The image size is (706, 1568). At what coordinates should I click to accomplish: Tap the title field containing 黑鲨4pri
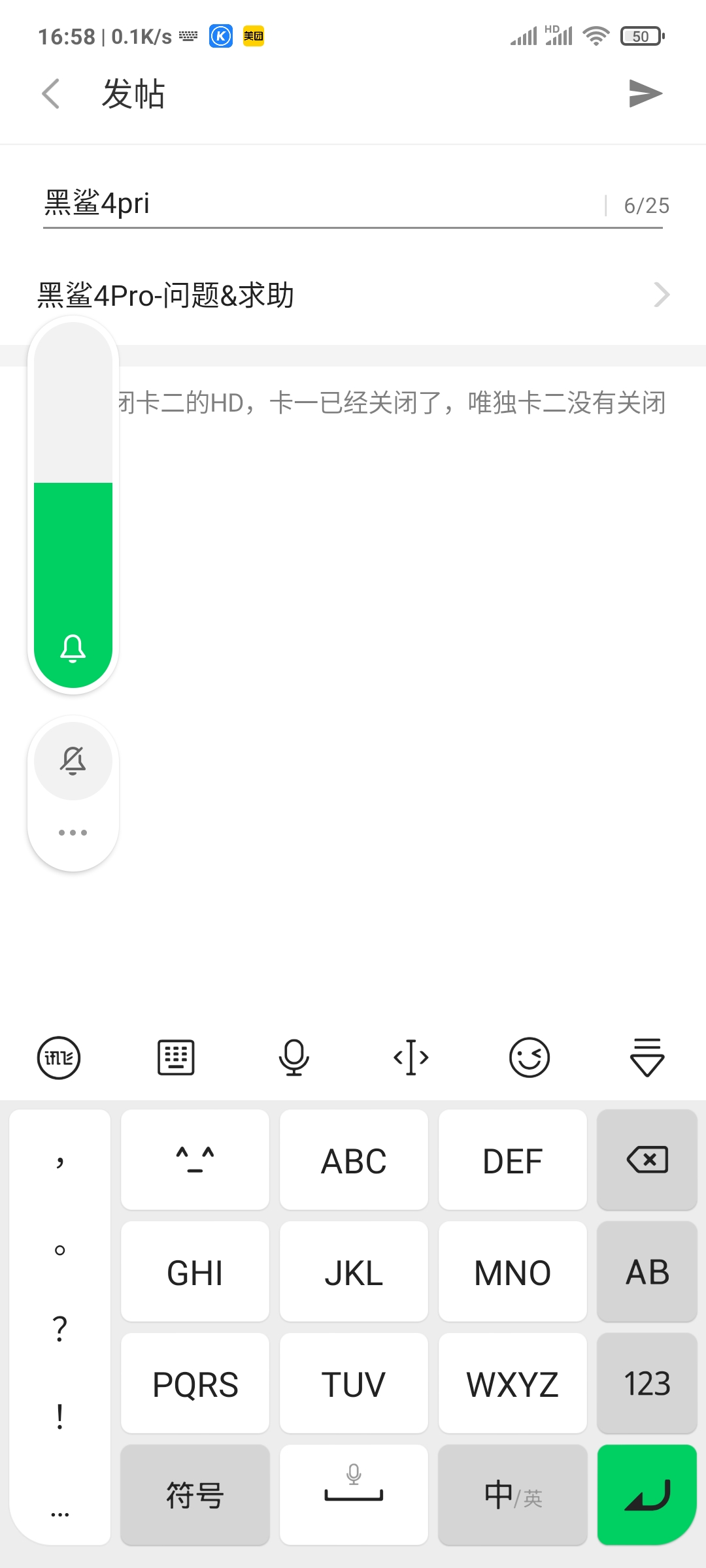pos(320,204)
